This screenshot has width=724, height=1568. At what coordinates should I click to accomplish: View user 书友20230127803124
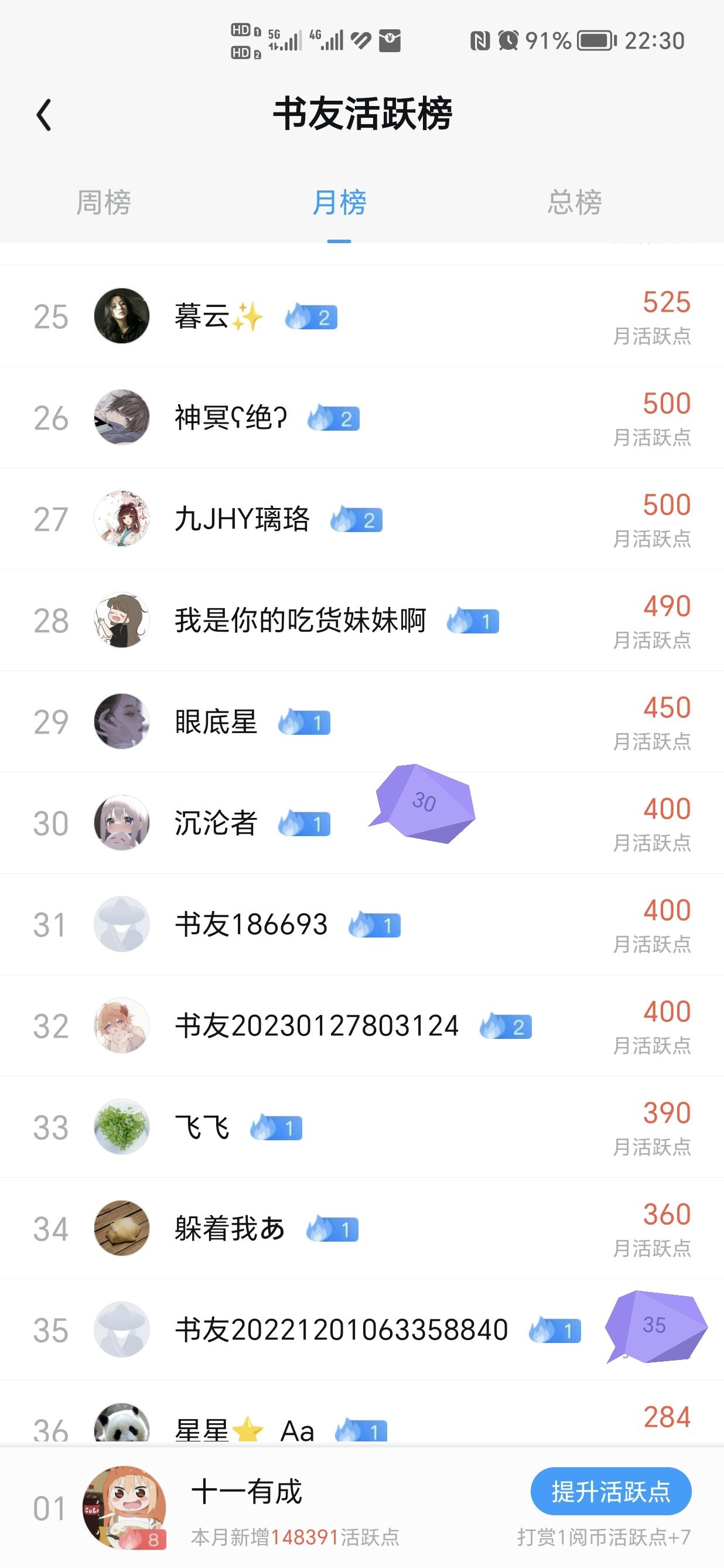pos(362,1025)
